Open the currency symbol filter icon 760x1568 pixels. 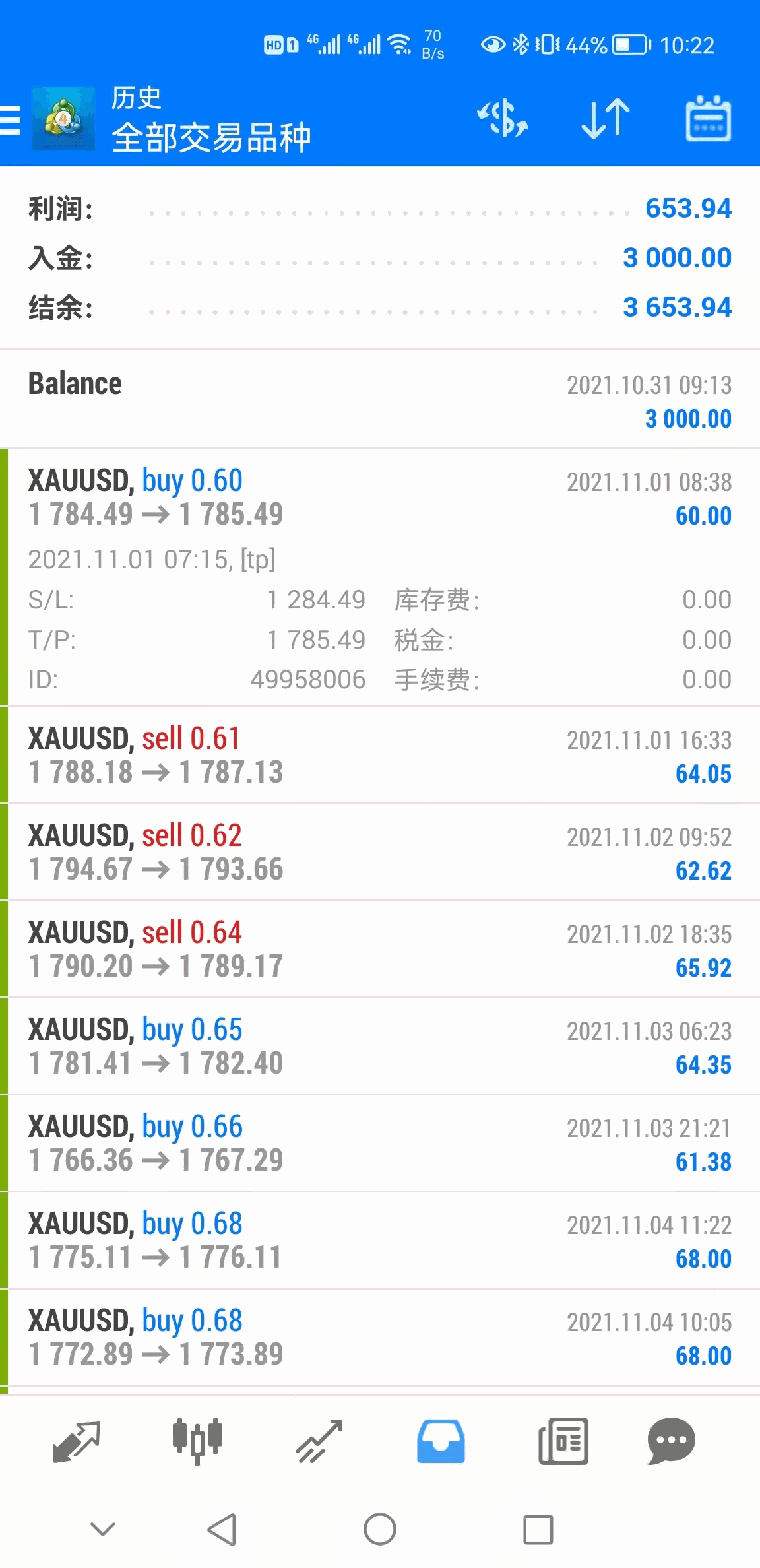click(503, 119)
